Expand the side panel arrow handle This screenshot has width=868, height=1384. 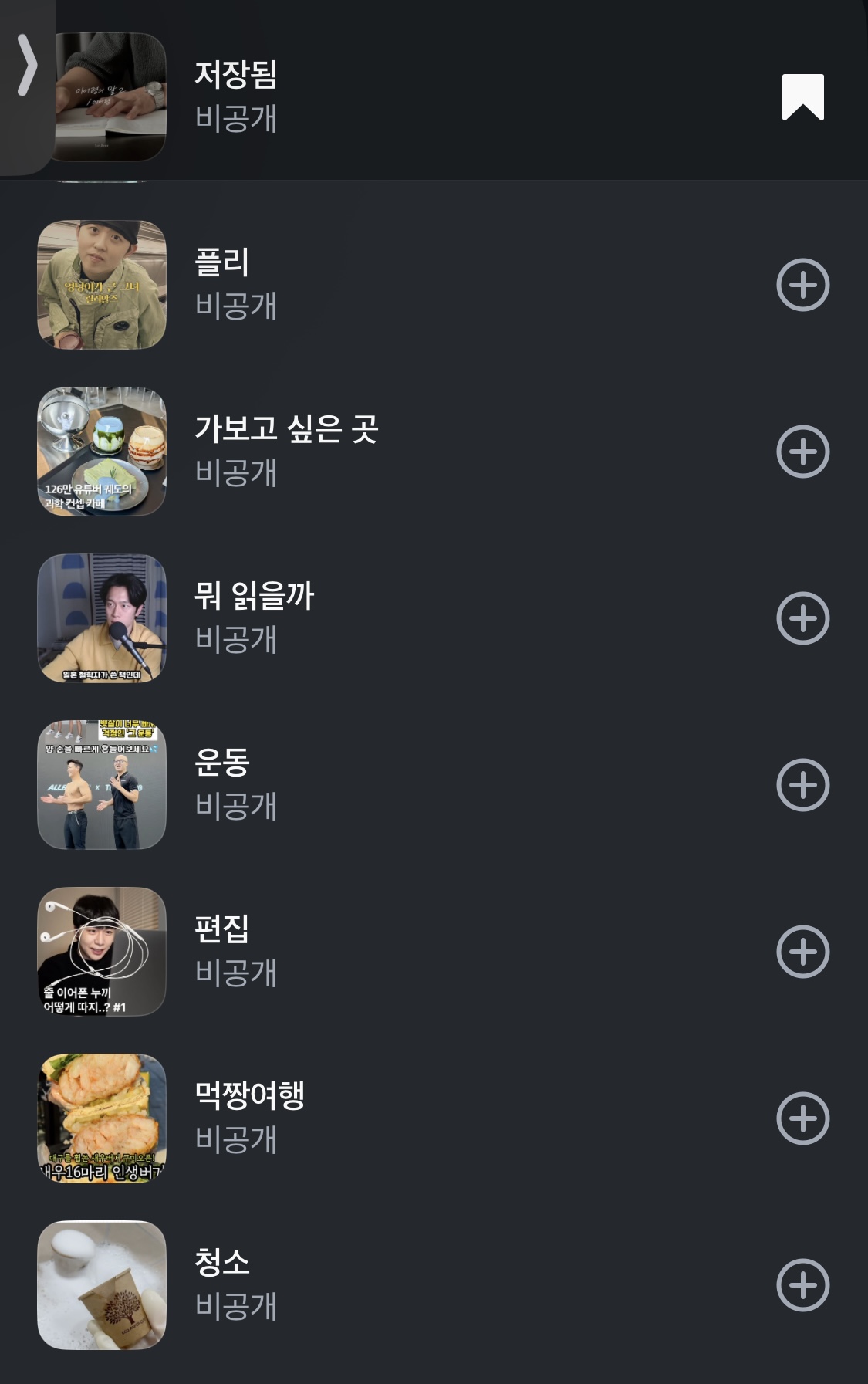point(27,66)
